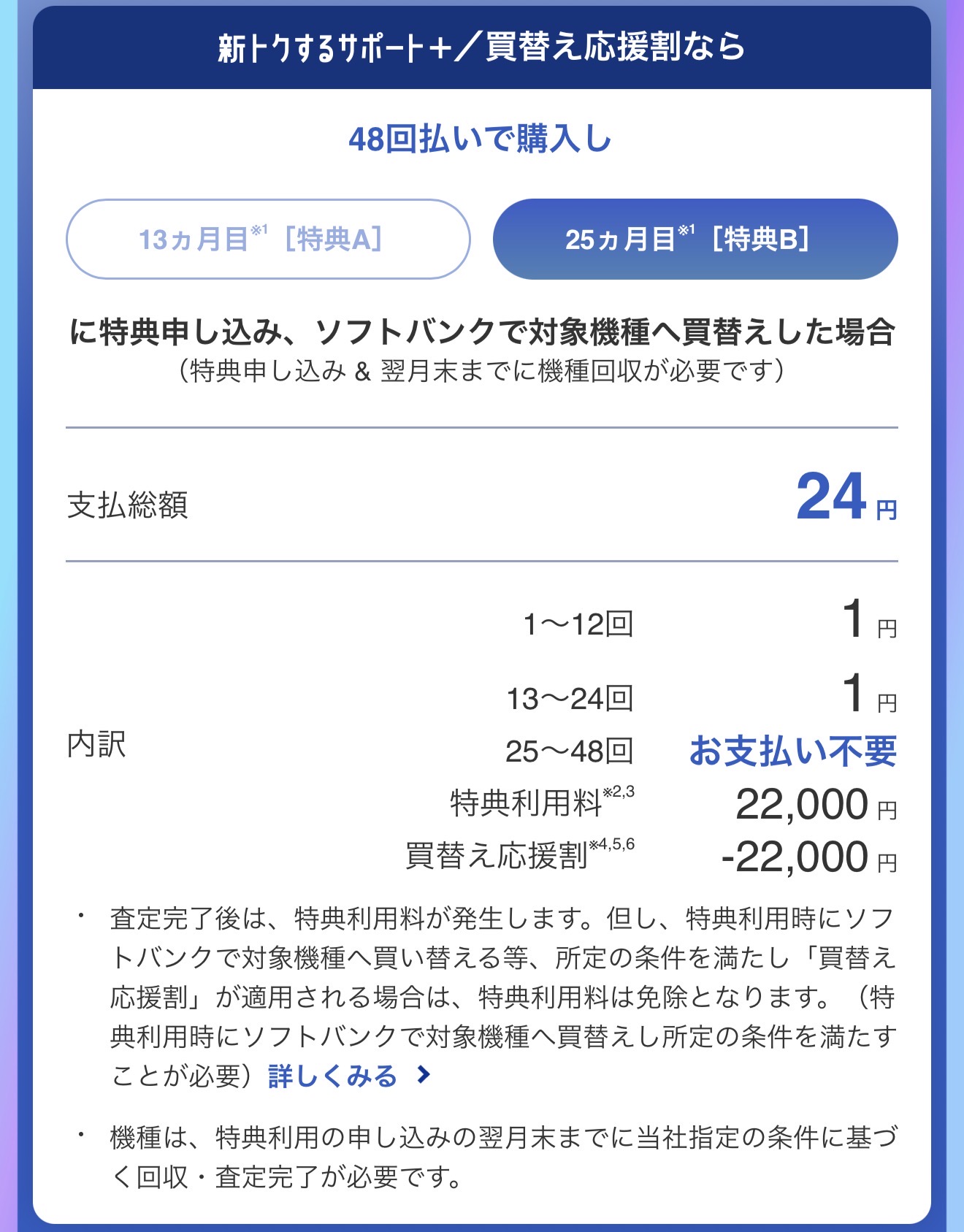Open the 詳しくみる link
Viewport: 964px width, 1232px height.
click(x=350, y=1076)
